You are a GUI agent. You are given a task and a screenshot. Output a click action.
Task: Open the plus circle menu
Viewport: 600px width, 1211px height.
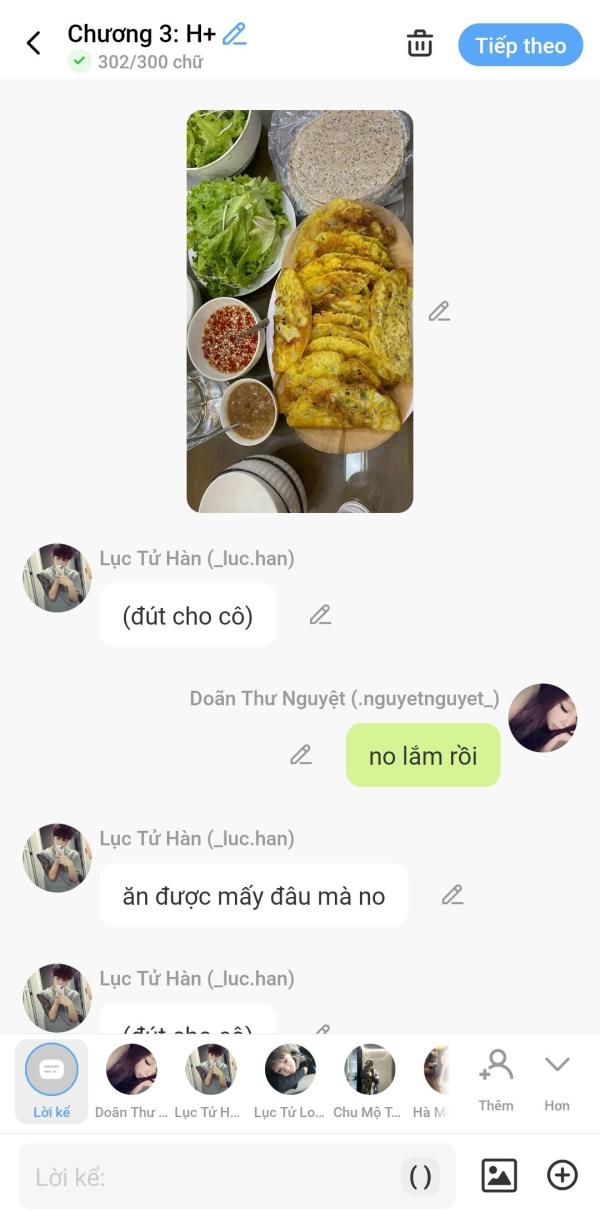pos(562,1175)
